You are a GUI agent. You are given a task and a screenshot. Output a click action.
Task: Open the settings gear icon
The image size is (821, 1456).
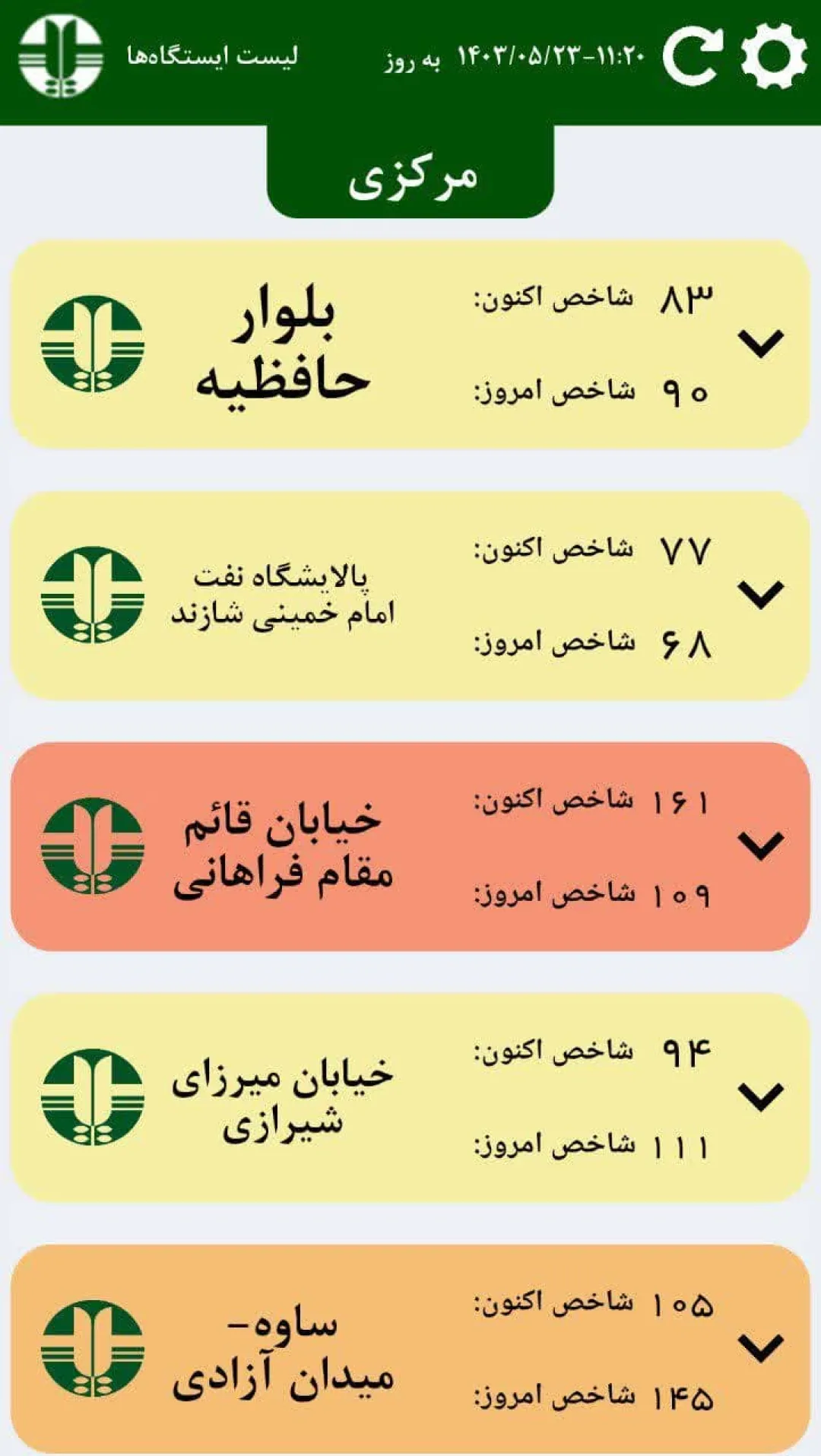(x=774, y=56)
